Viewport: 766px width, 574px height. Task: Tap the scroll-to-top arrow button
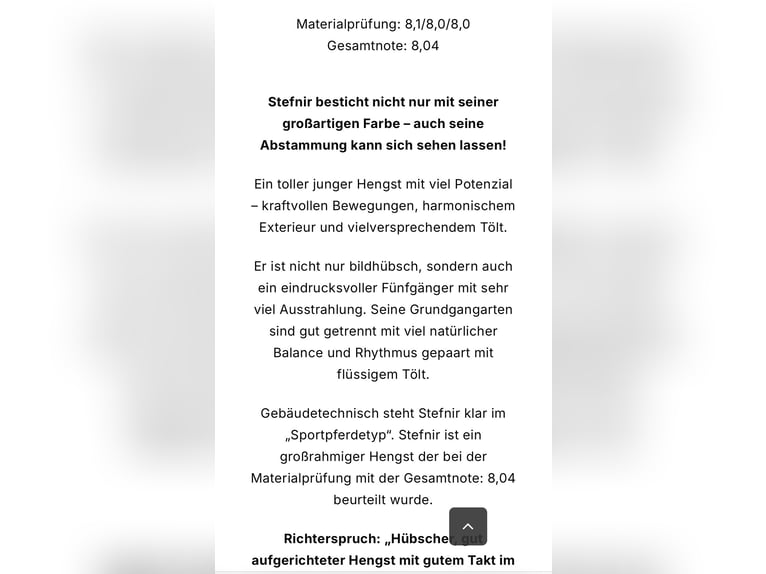(x=467, y=526)
